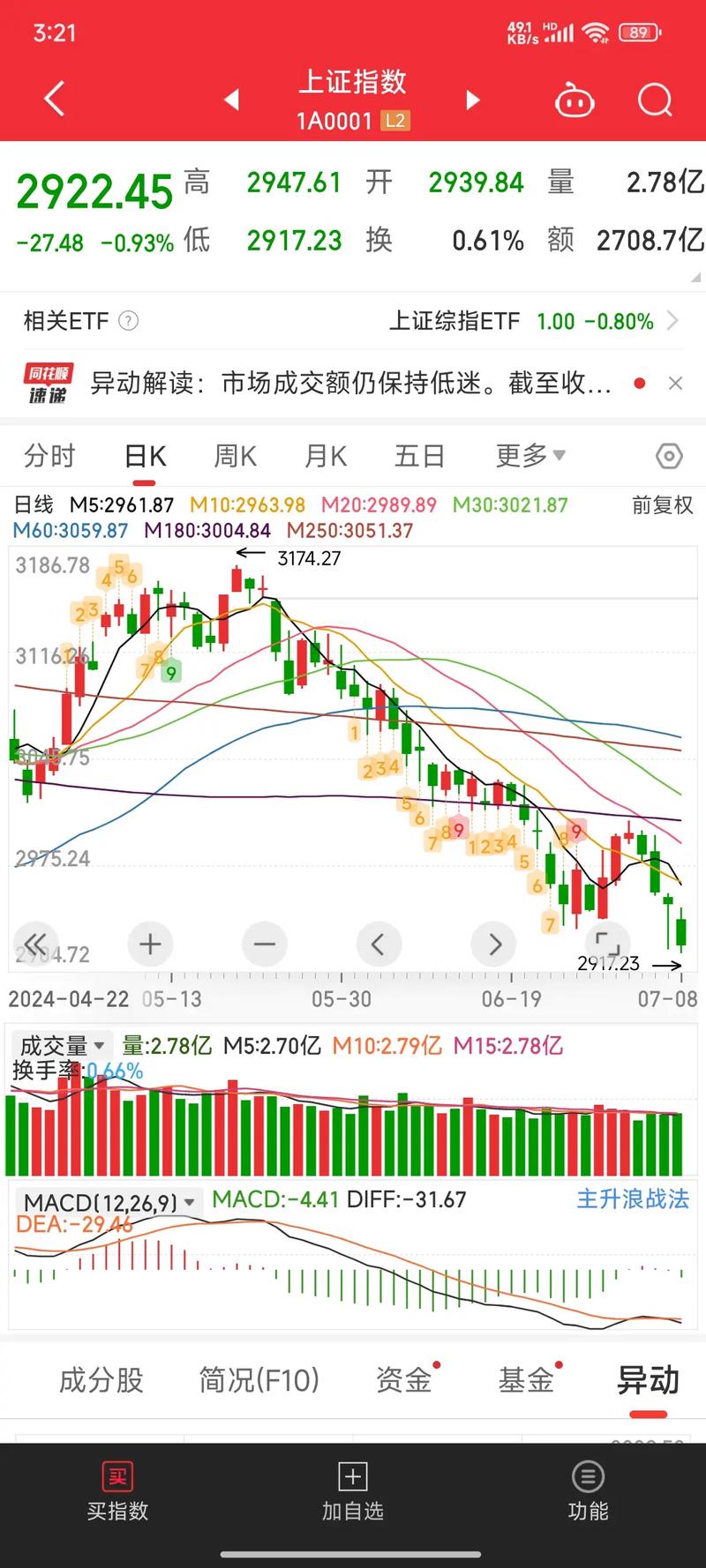Switch to the 分时 tab

pyautogui.click(x=49, y=455)
